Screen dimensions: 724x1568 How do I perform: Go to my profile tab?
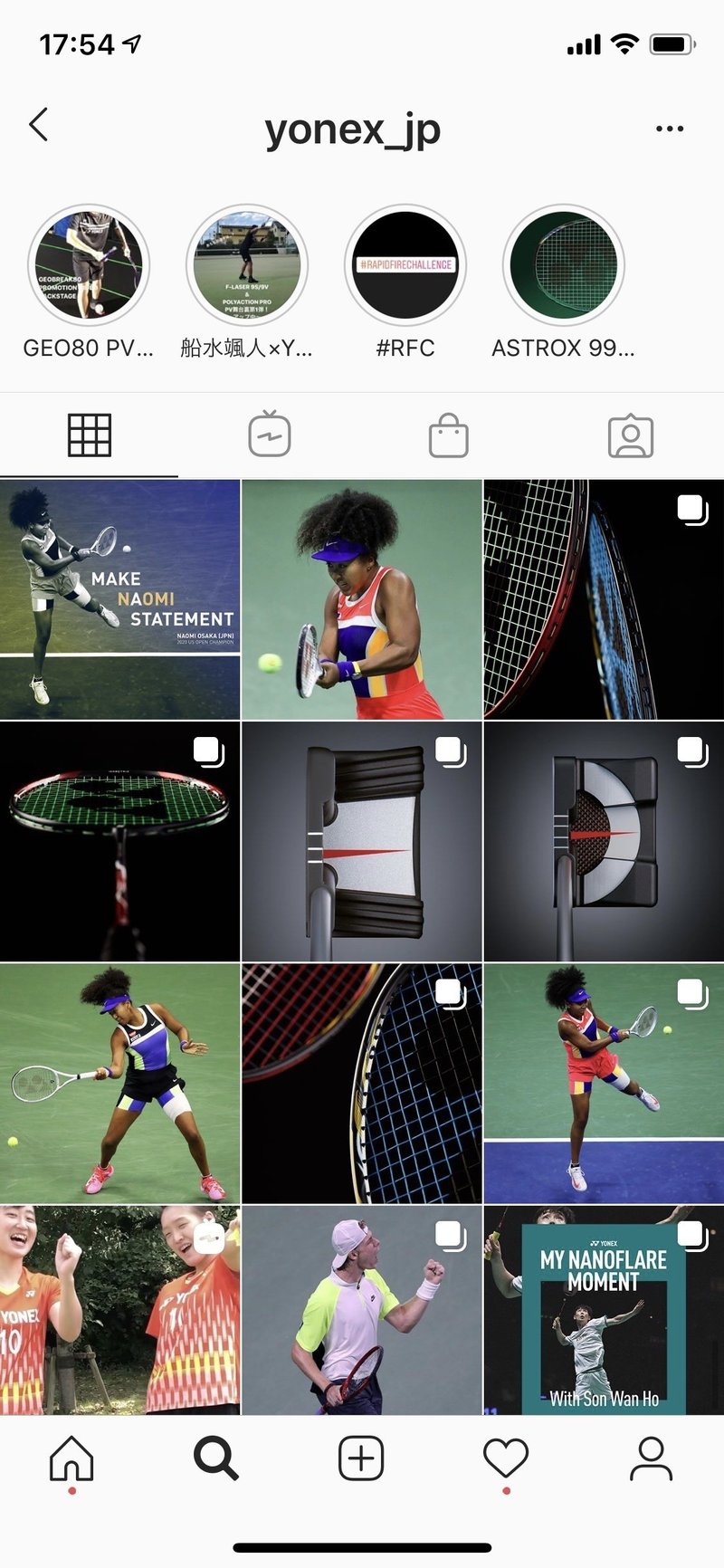(x=651, y=1458)
